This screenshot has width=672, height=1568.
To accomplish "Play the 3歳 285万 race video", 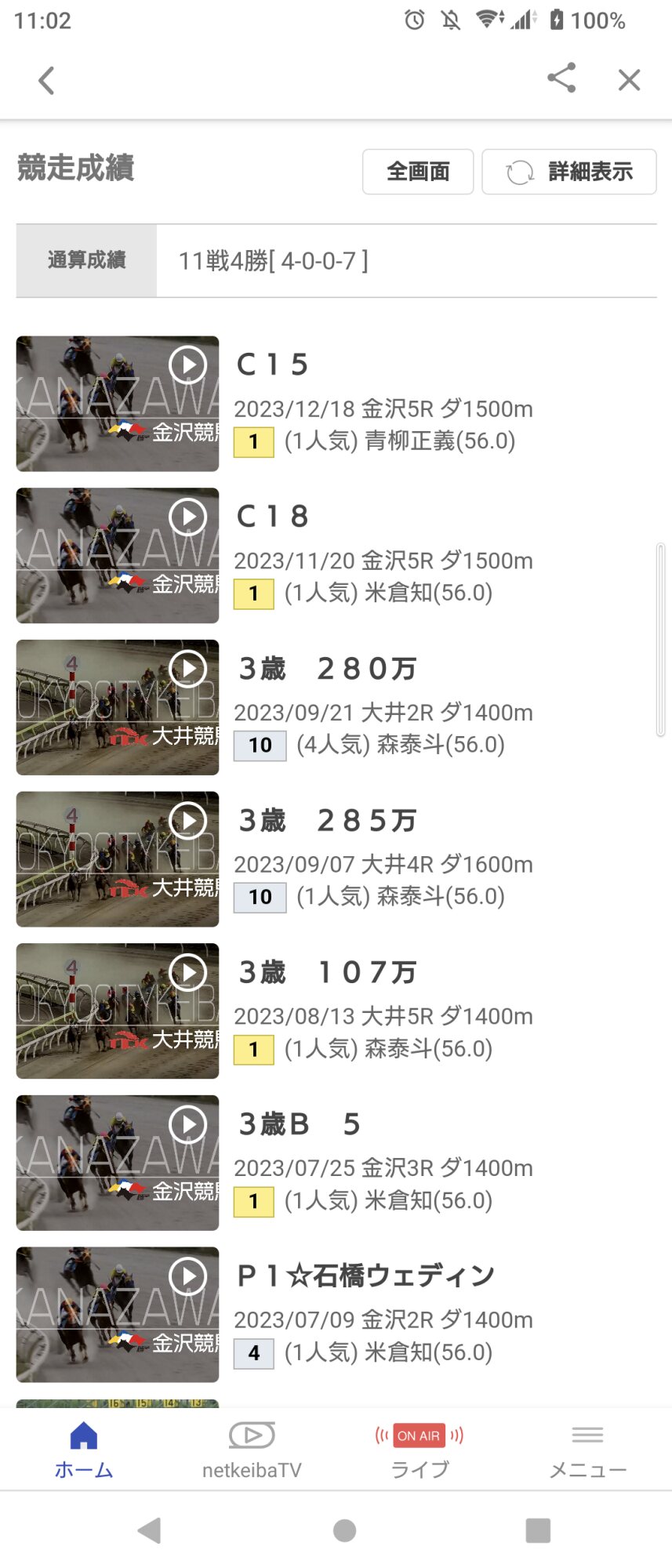I will coord(118,859).
